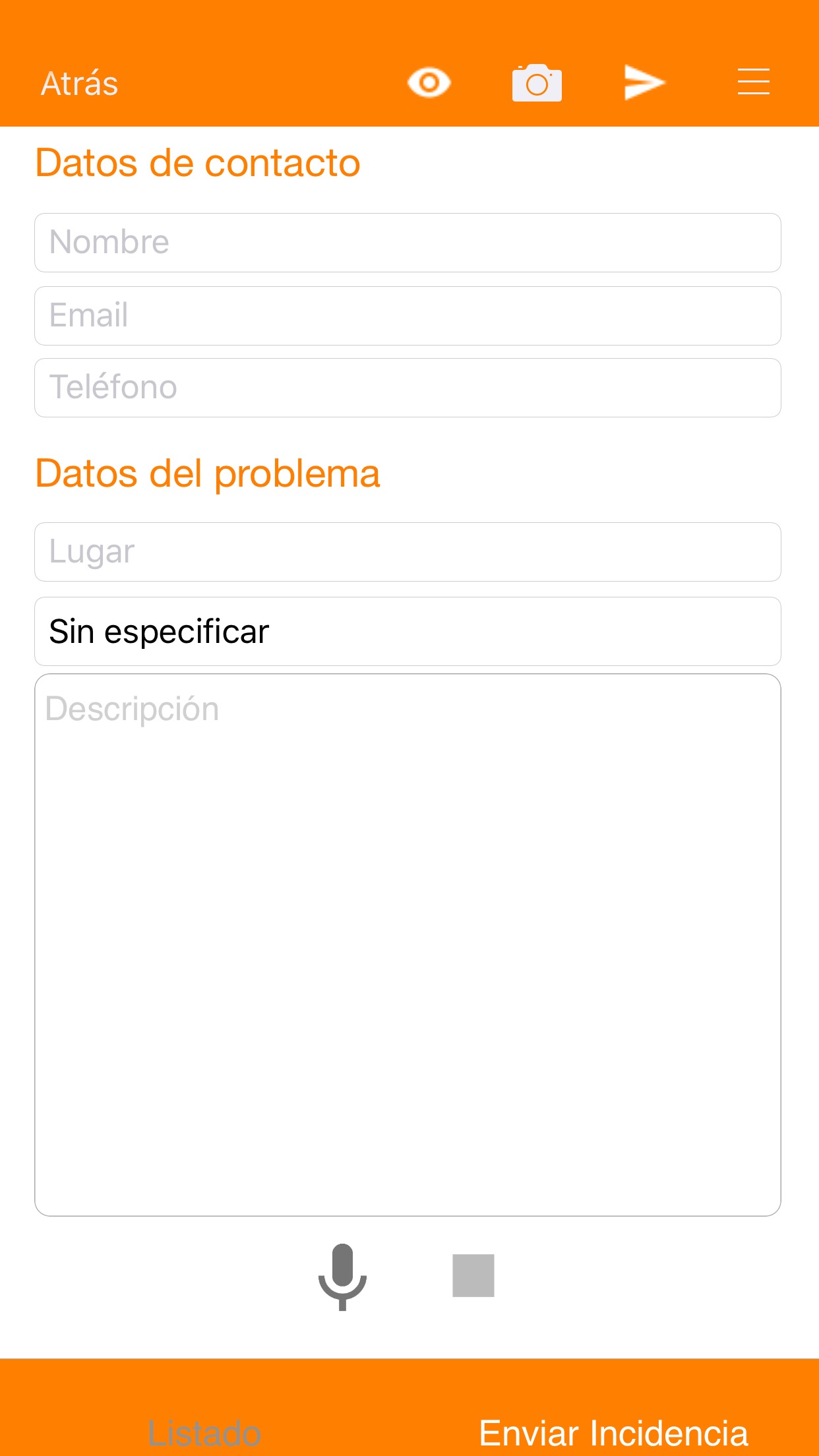This screenshot has height=1456, width=819.
Task: Go back with Atrás
Action: [80, 84]
